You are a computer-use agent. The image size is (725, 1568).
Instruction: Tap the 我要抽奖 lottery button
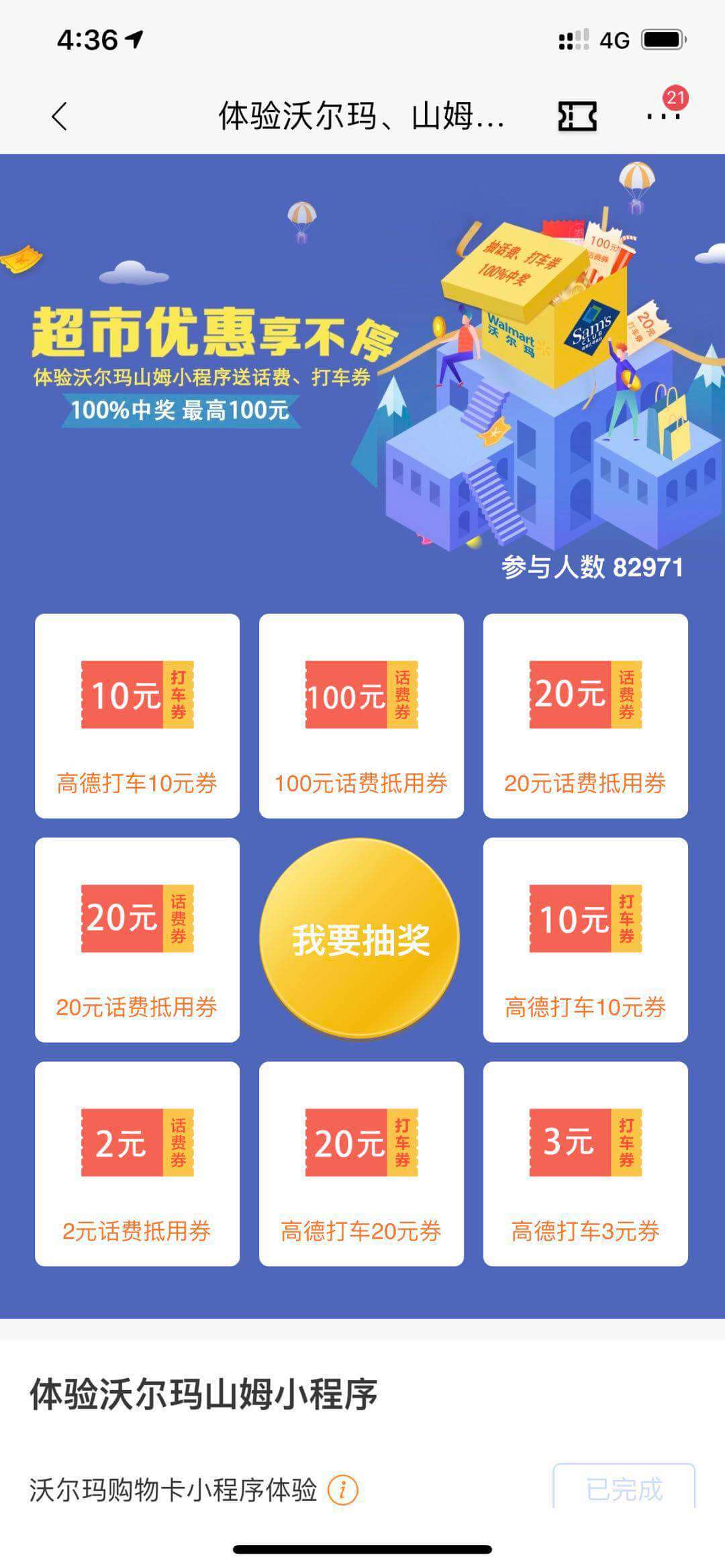point(360,939)
